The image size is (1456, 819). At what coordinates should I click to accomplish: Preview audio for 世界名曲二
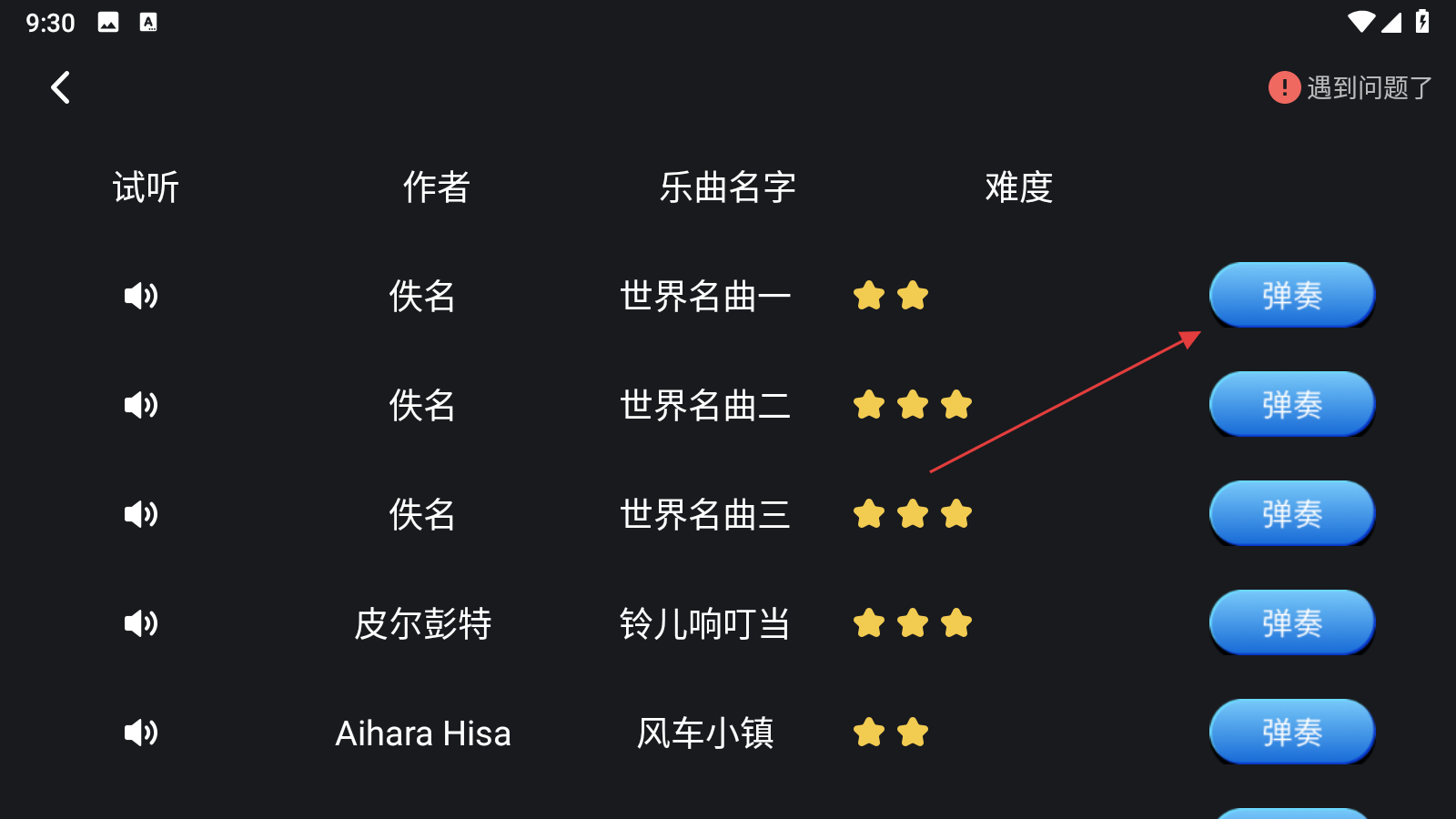[x=141, y=405]
